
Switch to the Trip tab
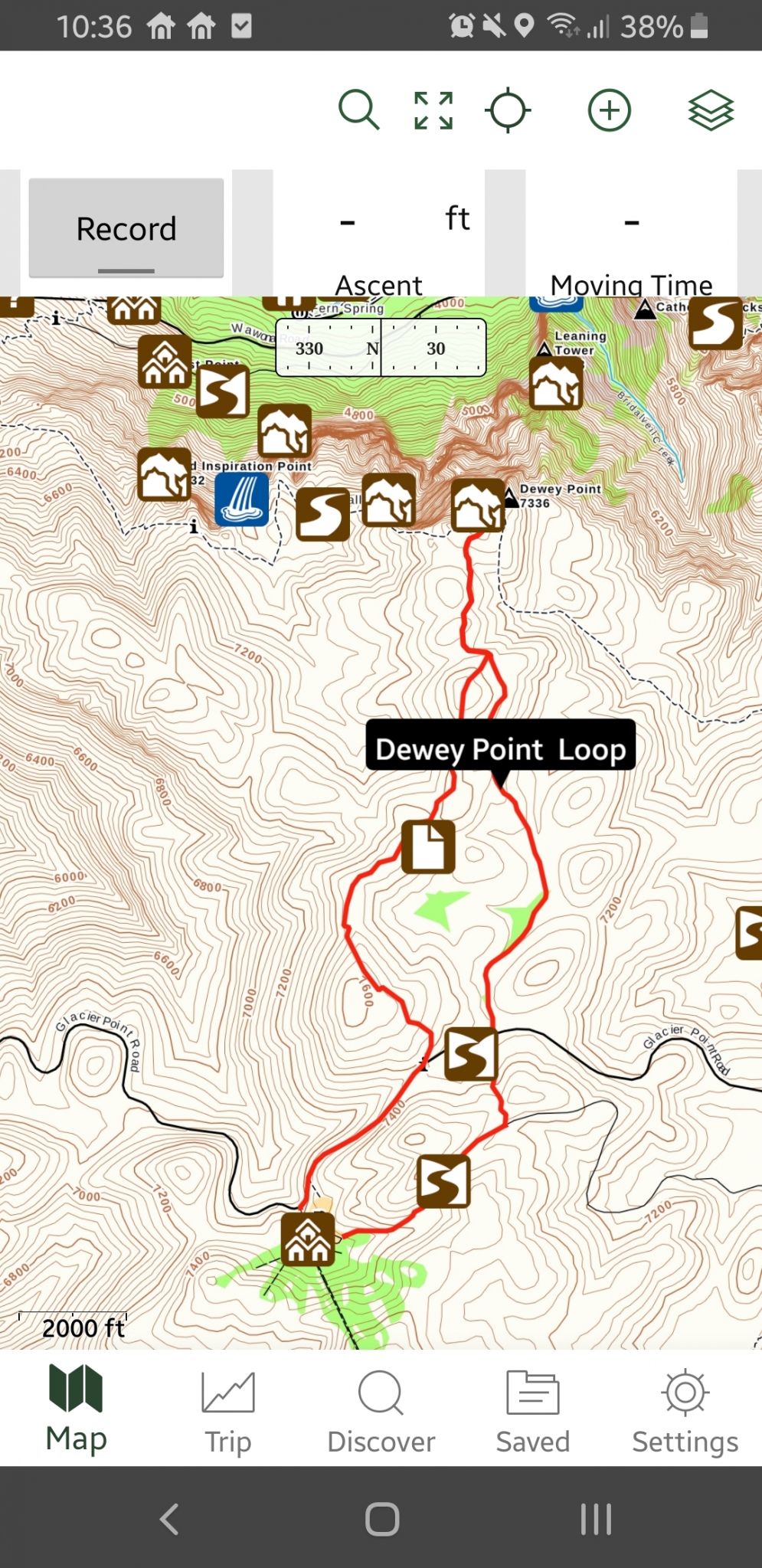227,1409
